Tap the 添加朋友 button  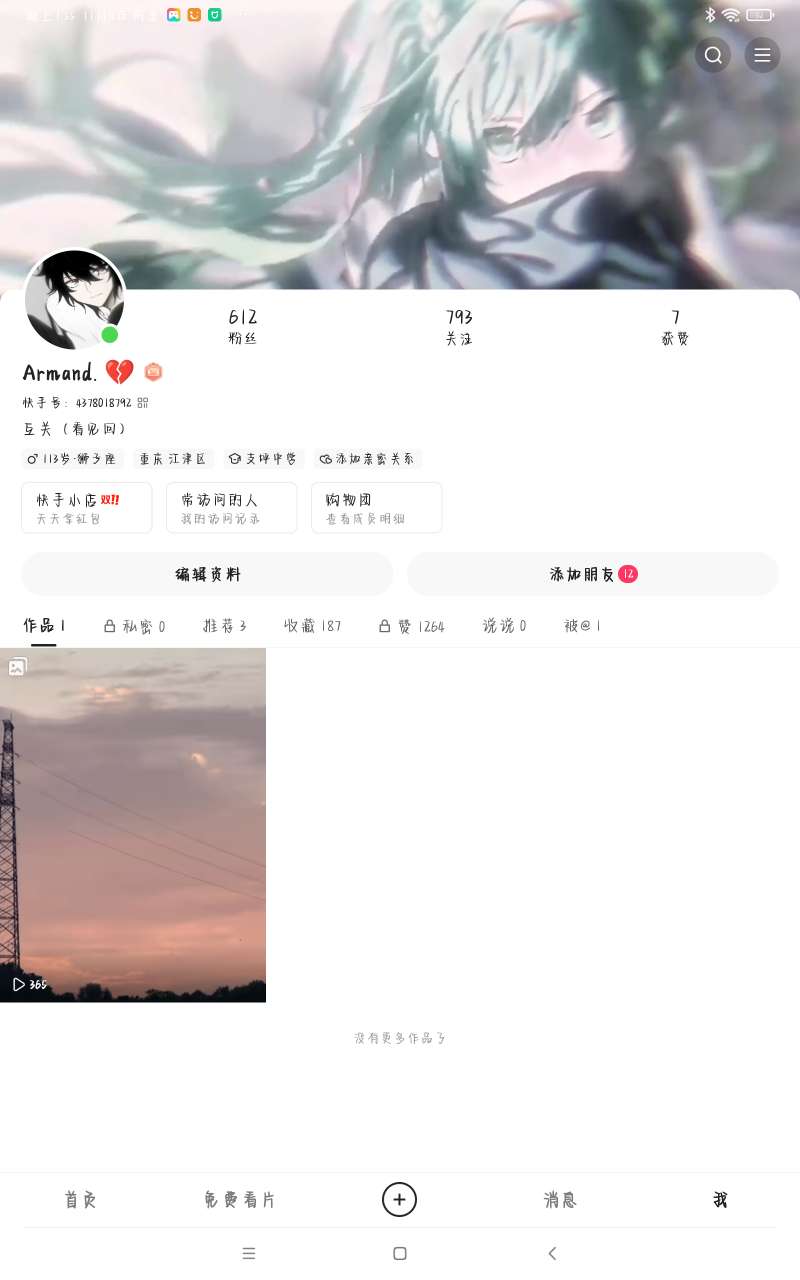592,574
